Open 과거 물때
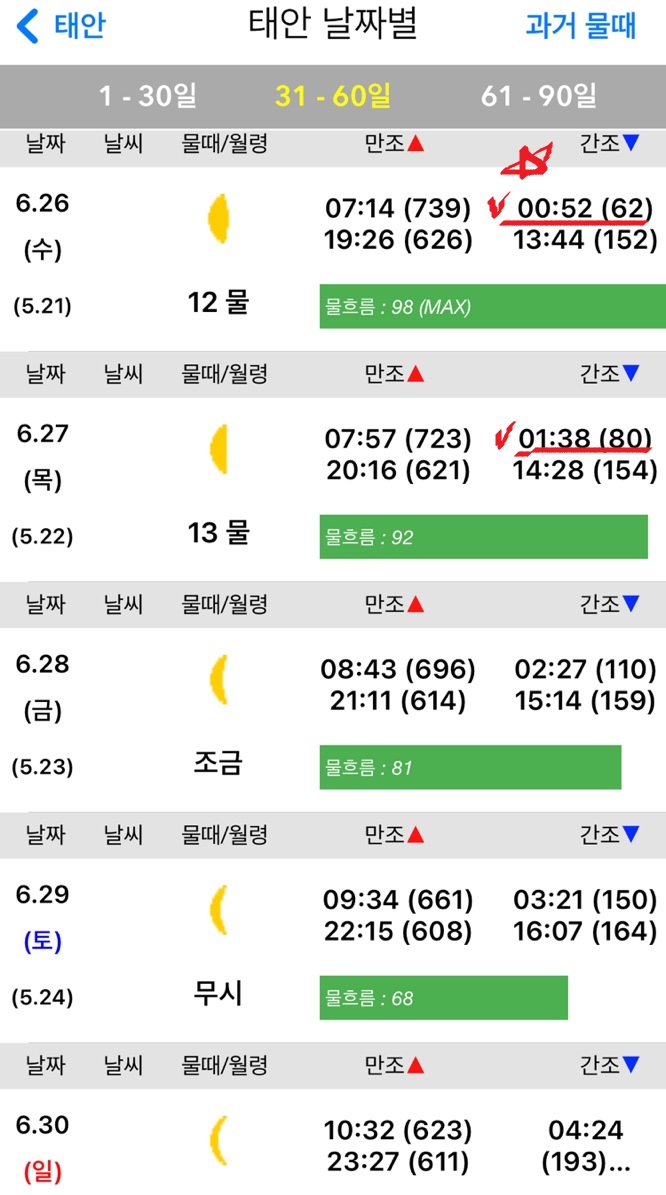This screenshot has width=666, height=1195. [x=581, y=26]
